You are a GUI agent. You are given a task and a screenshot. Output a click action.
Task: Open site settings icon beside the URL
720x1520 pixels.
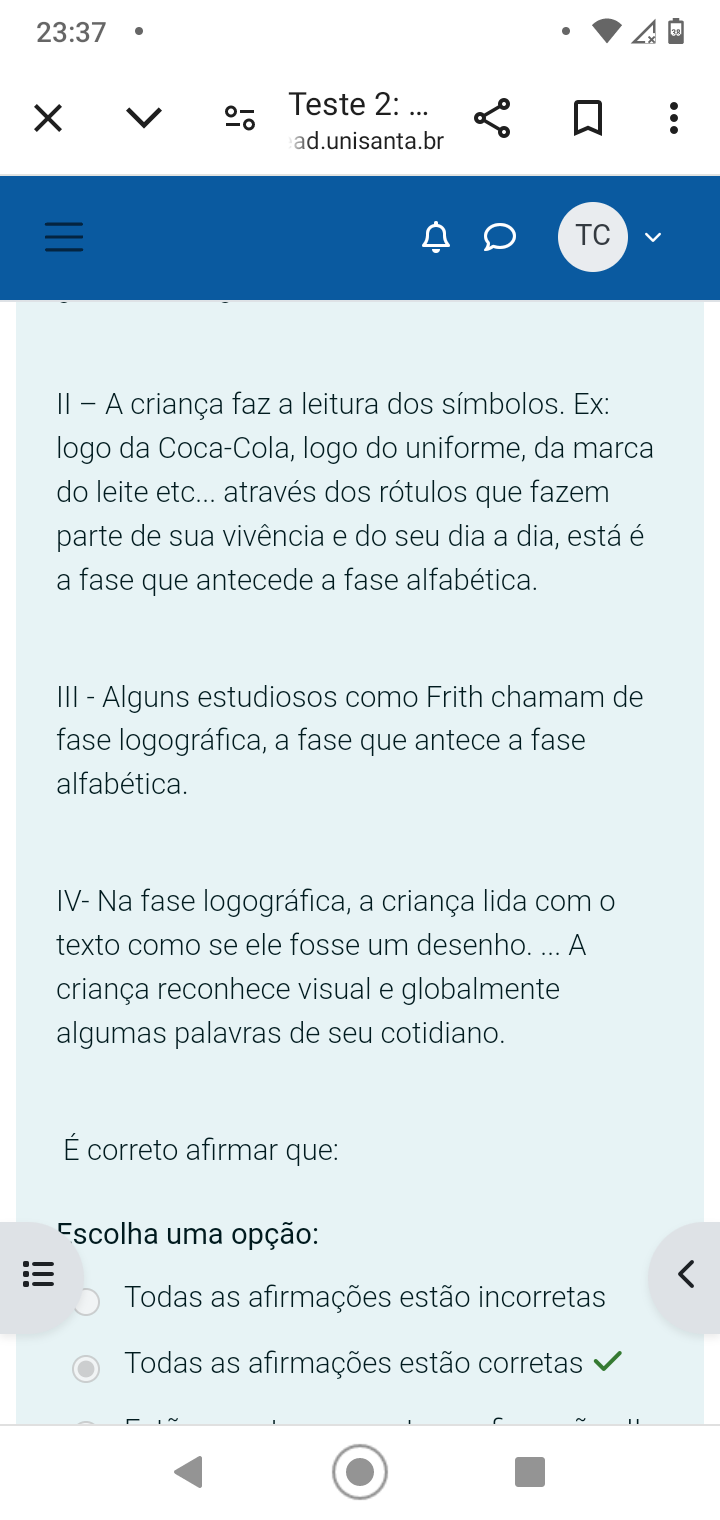tap(240, 119)
